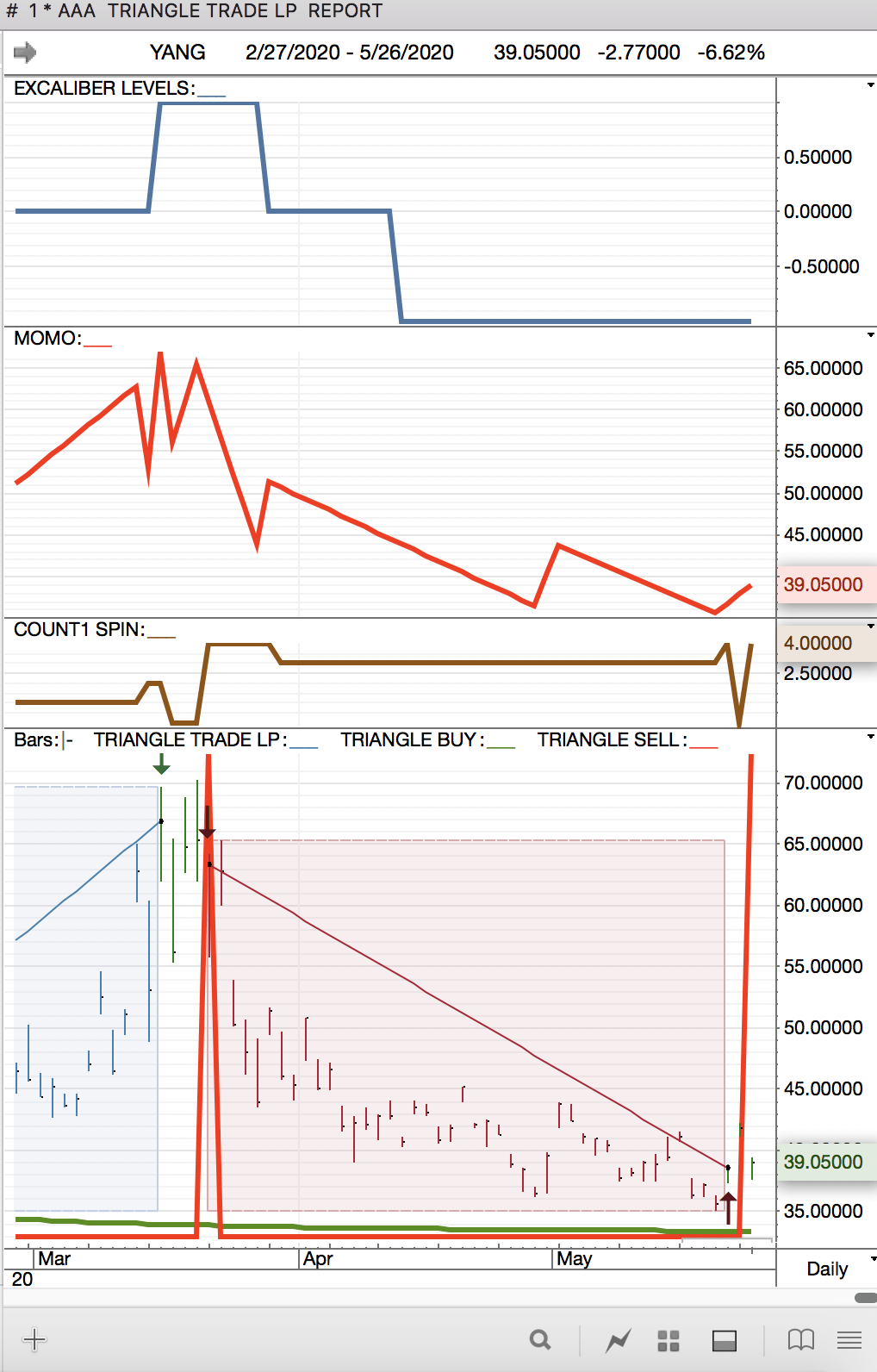Toggle the bottom panel layout icon
Viewport: 877px width, 1372px height.
point(724,1340)
